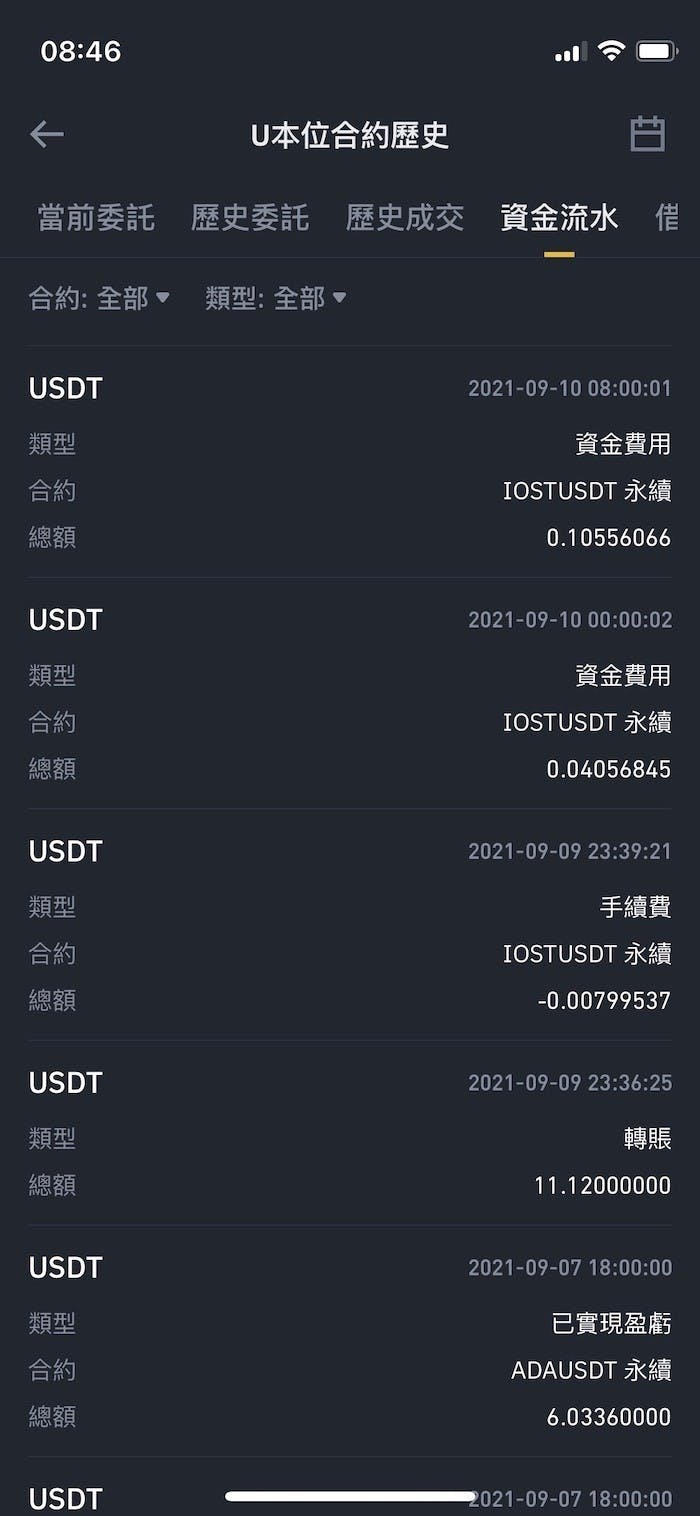Viewport: 700px width, 1516px height.
Task: Select the 資金流水 tab
Action: [559, 217]
